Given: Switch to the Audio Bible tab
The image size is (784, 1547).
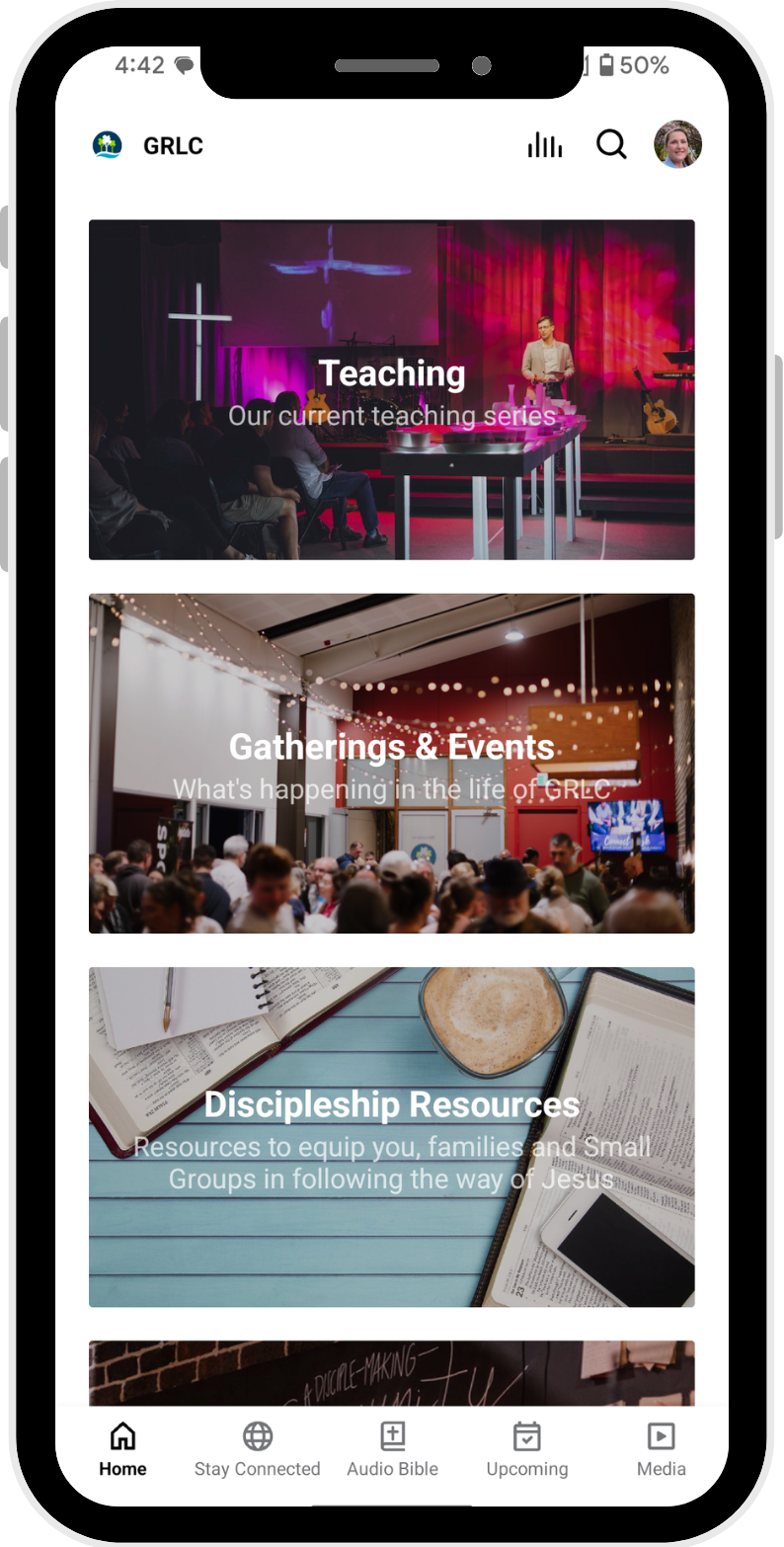Looking at the screenshot, I should point(392,1449).
